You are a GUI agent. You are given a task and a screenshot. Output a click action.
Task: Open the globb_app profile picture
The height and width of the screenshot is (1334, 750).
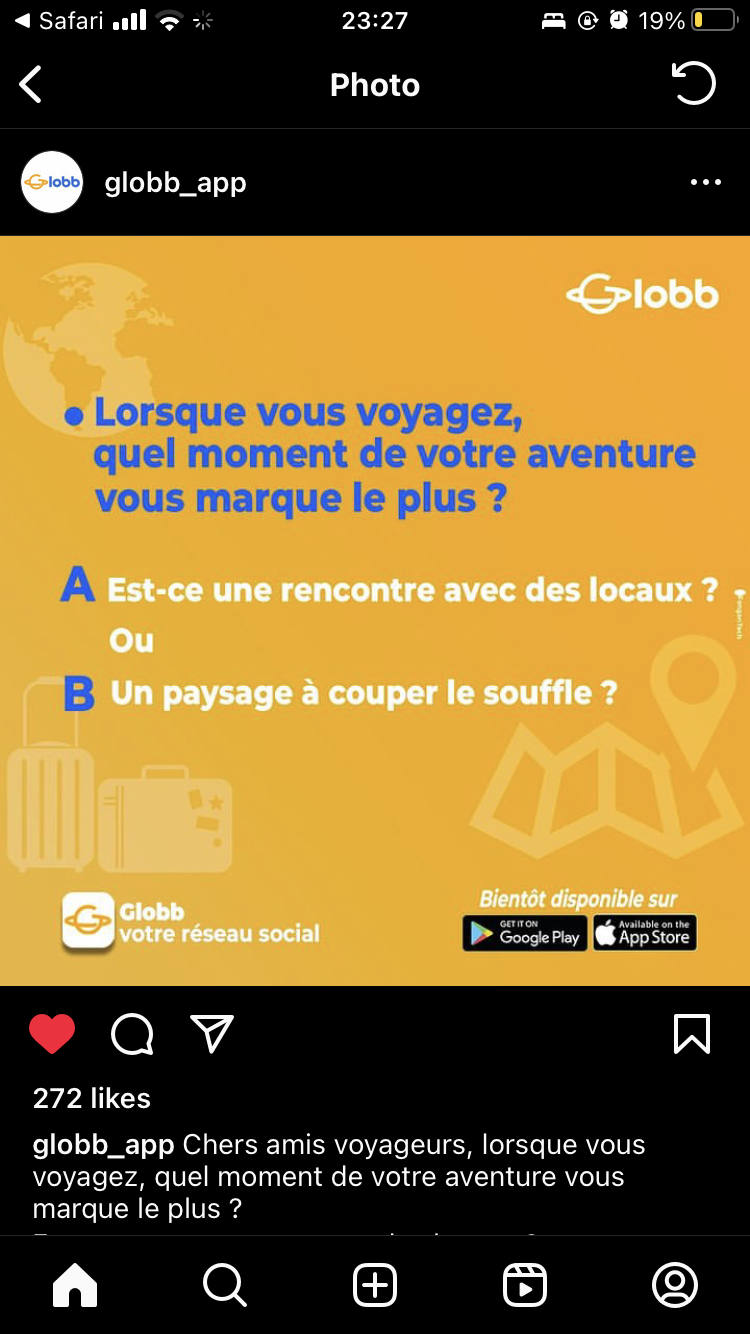point(52,182)
